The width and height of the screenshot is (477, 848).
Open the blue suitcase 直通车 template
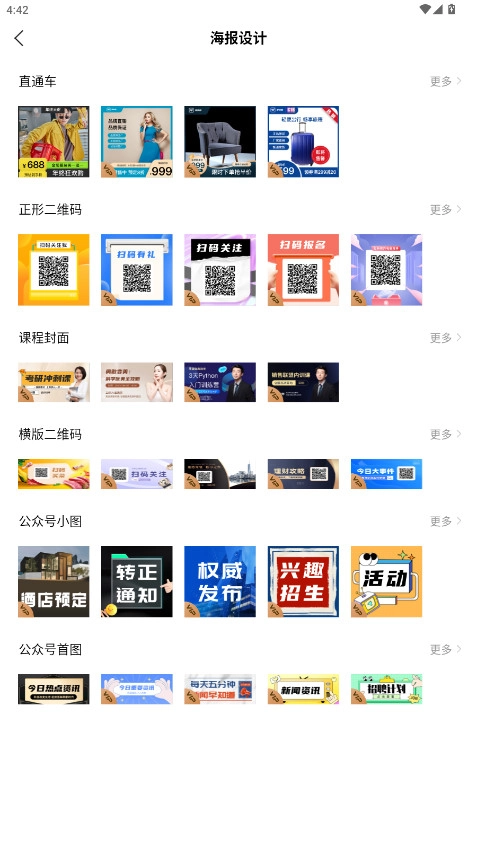click(x=303, y=142)
